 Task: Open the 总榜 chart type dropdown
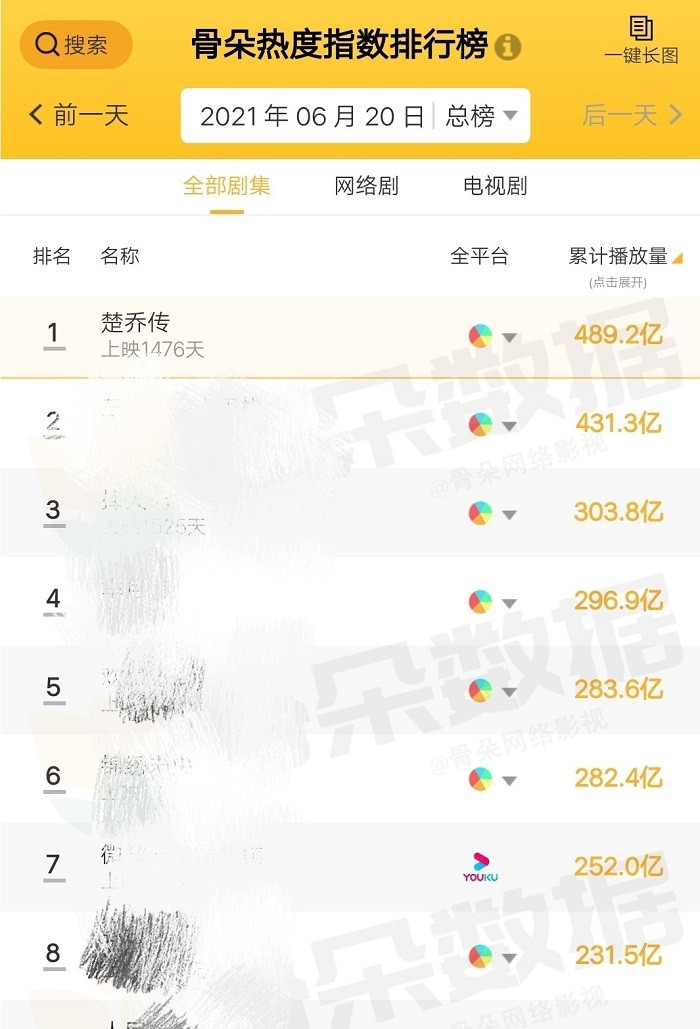(482, 117)
